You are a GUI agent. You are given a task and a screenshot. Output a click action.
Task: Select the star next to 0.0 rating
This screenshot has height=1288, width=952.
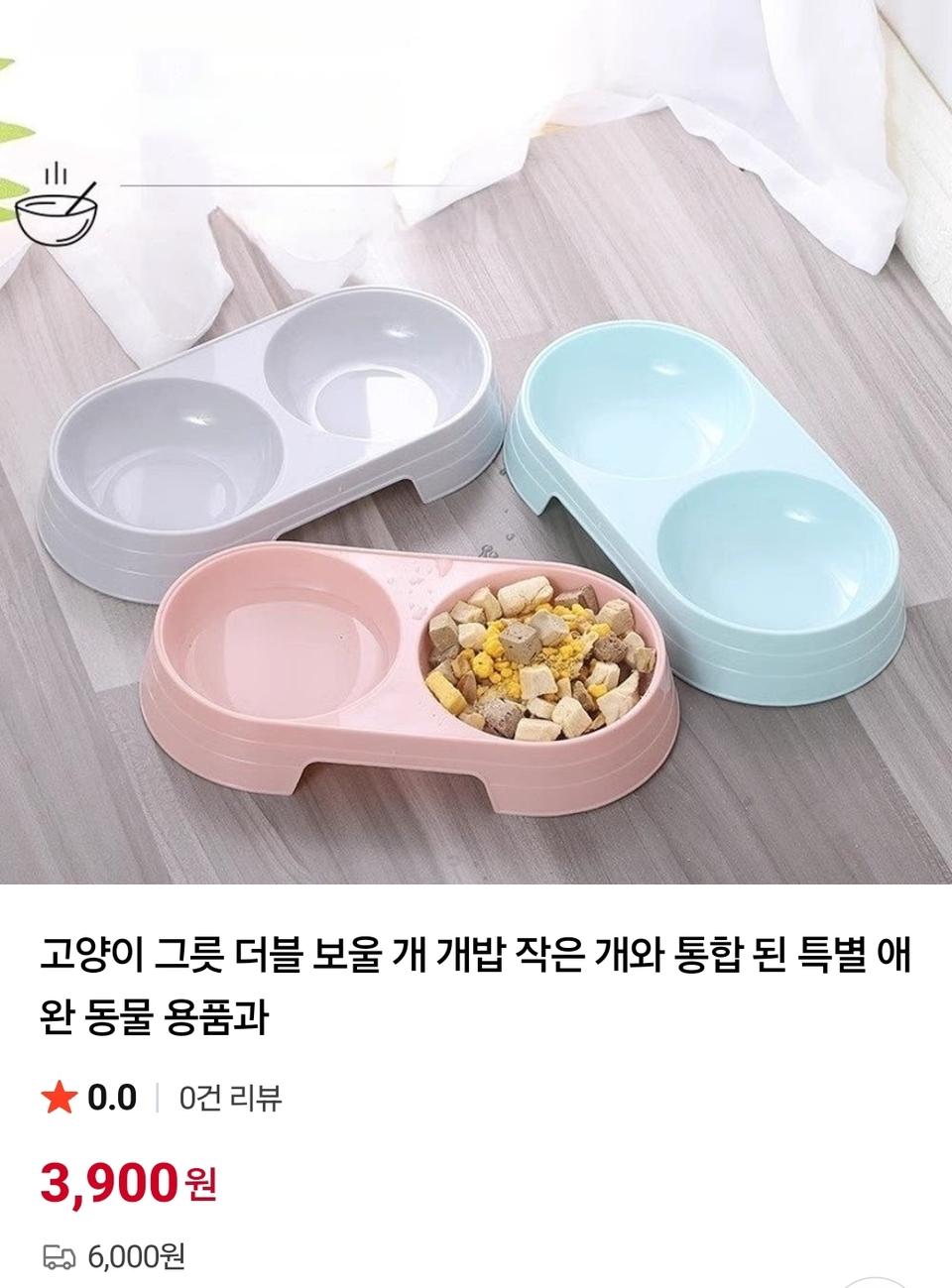[59, 1098]
